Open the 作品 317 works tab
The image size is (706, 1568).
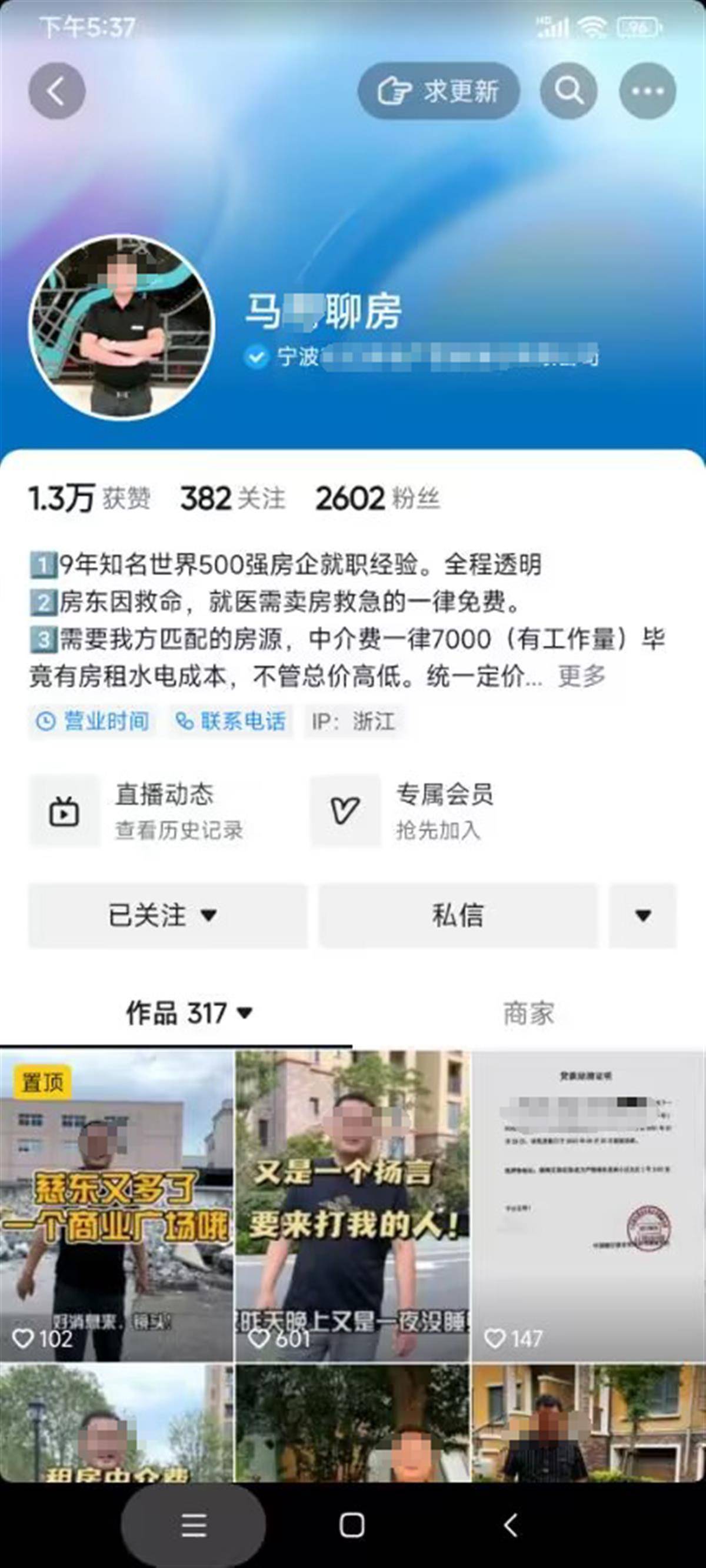pos(189,1014)
